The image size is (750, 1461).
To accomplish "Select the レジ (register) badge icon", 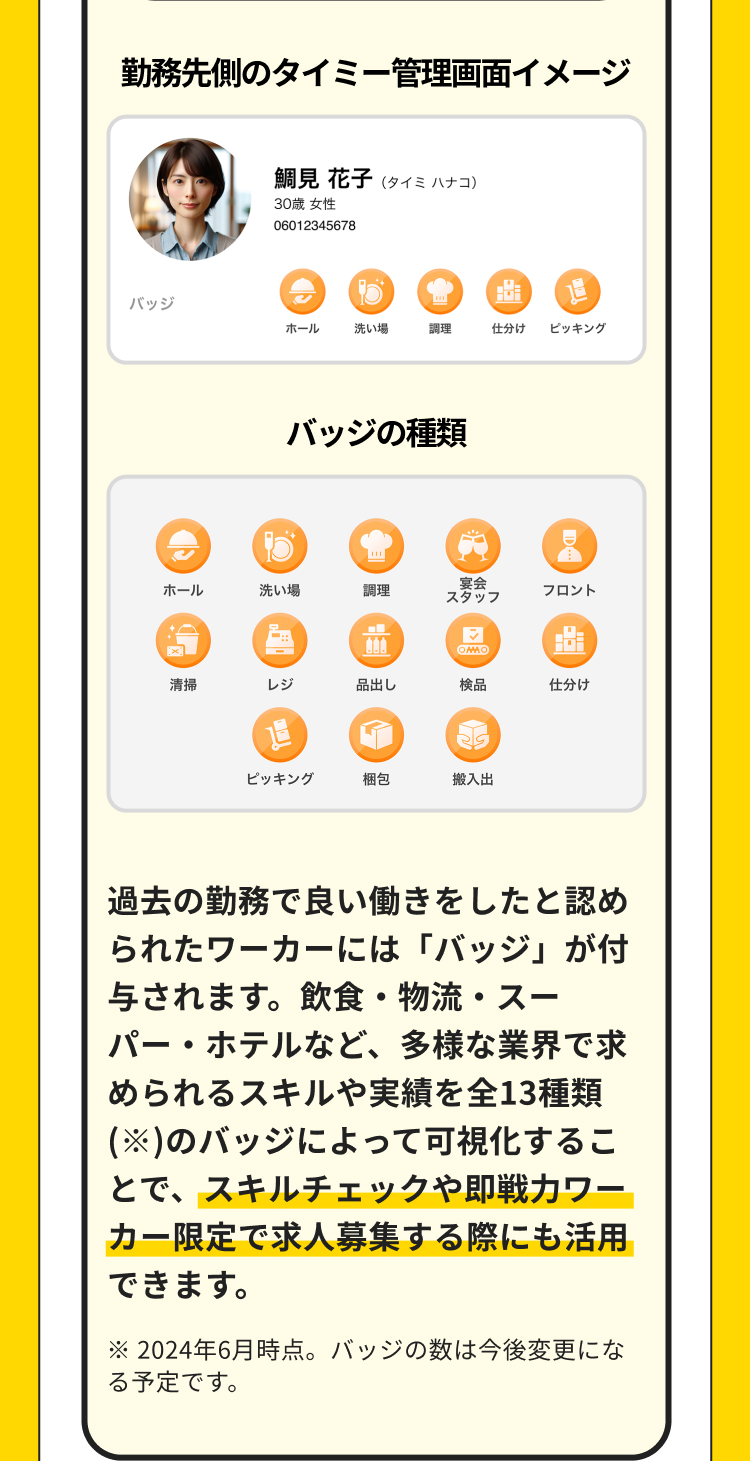I will click(277, 643).
